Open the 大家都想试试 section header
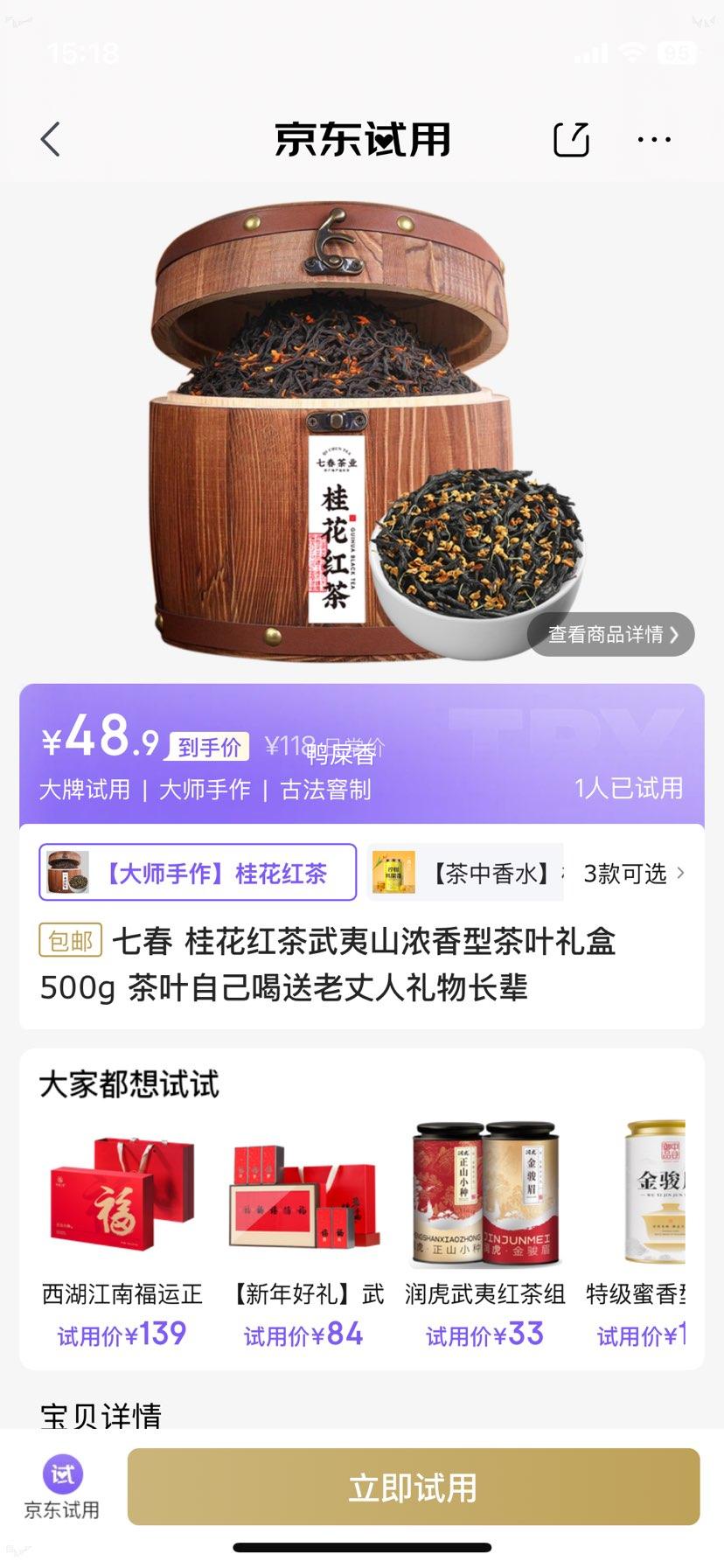 pos(128,1084)
